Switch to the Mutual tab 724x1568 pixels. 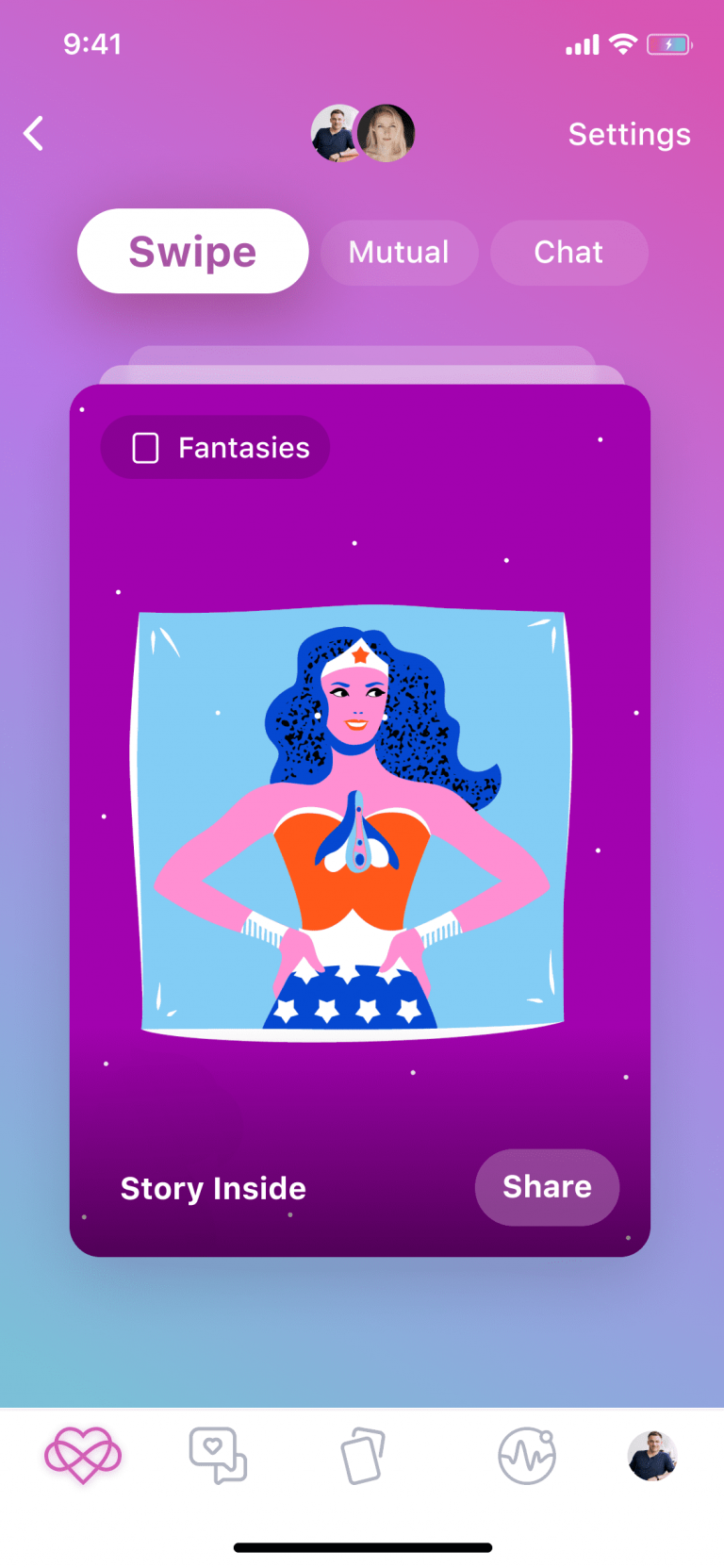tap(399, 253)
